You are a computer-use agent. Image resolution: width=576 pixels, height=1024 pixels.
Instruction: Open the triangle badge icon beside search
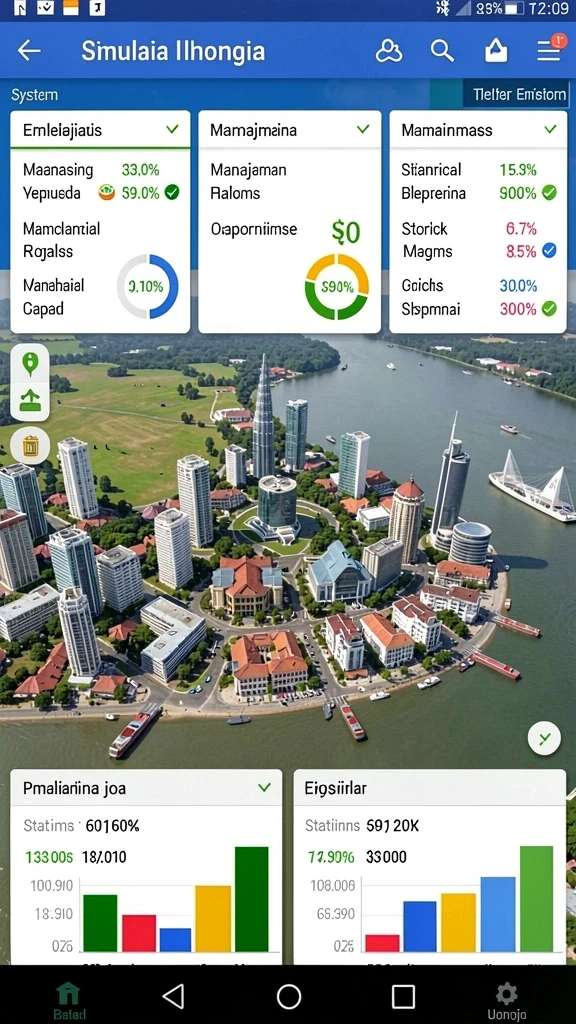pos(496,50)
